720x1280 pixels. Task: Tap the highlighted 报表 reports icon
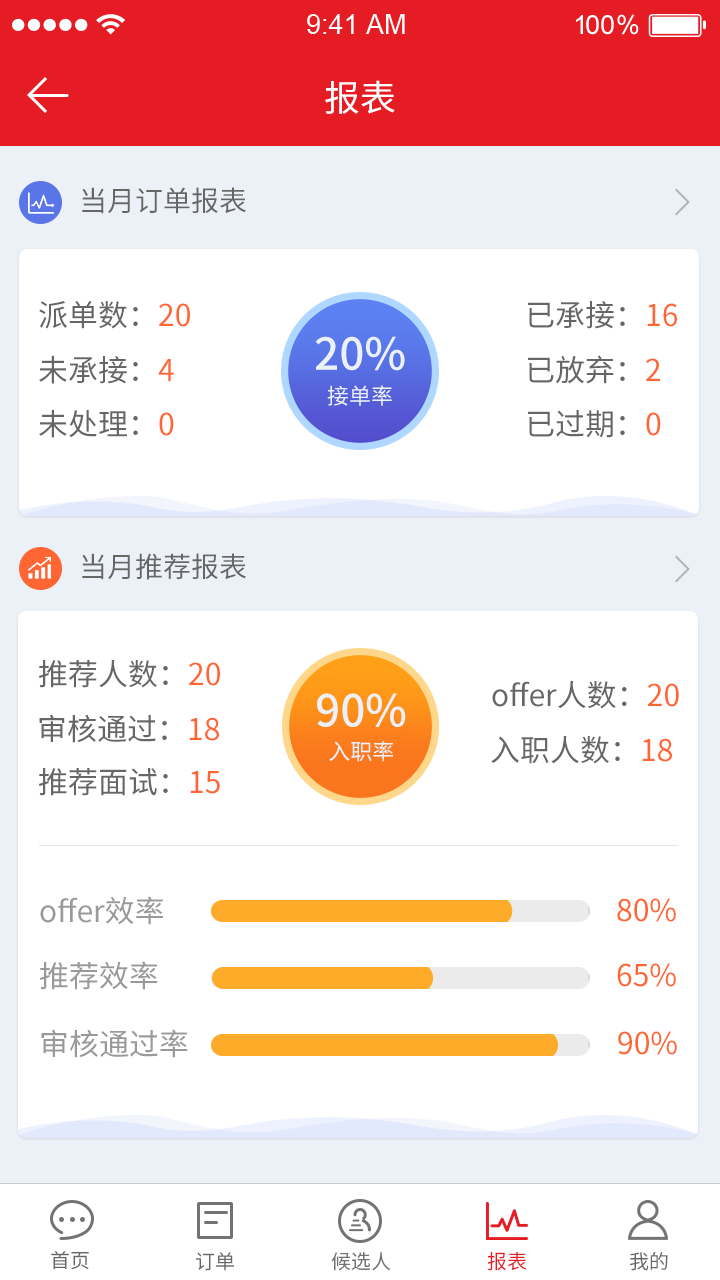pyautogui.click(x=506, y=1221)
